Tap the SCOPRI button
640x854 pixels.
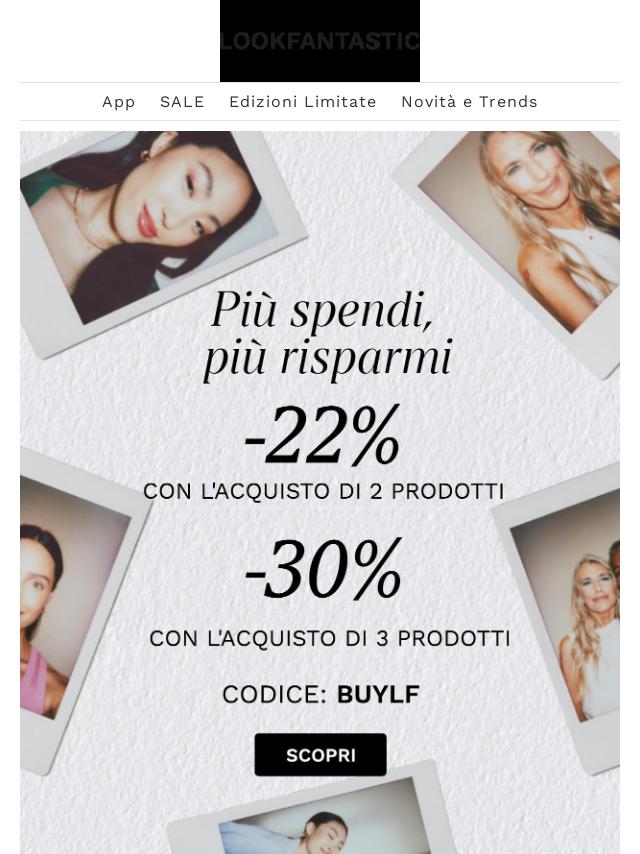tap(320, 755)
